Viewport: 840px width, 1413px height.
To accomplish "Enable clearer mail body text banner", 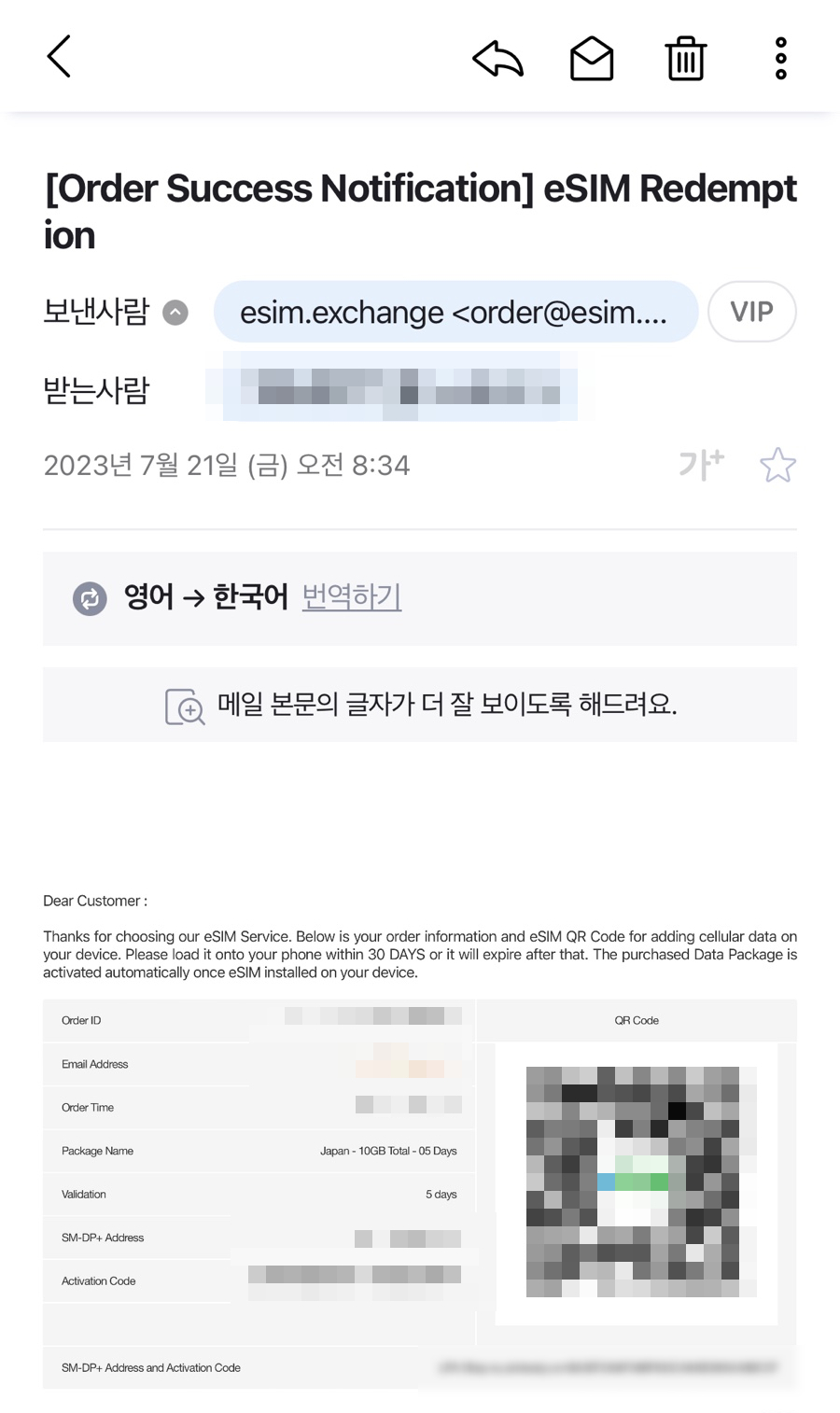I will click(x=420, y=705).
